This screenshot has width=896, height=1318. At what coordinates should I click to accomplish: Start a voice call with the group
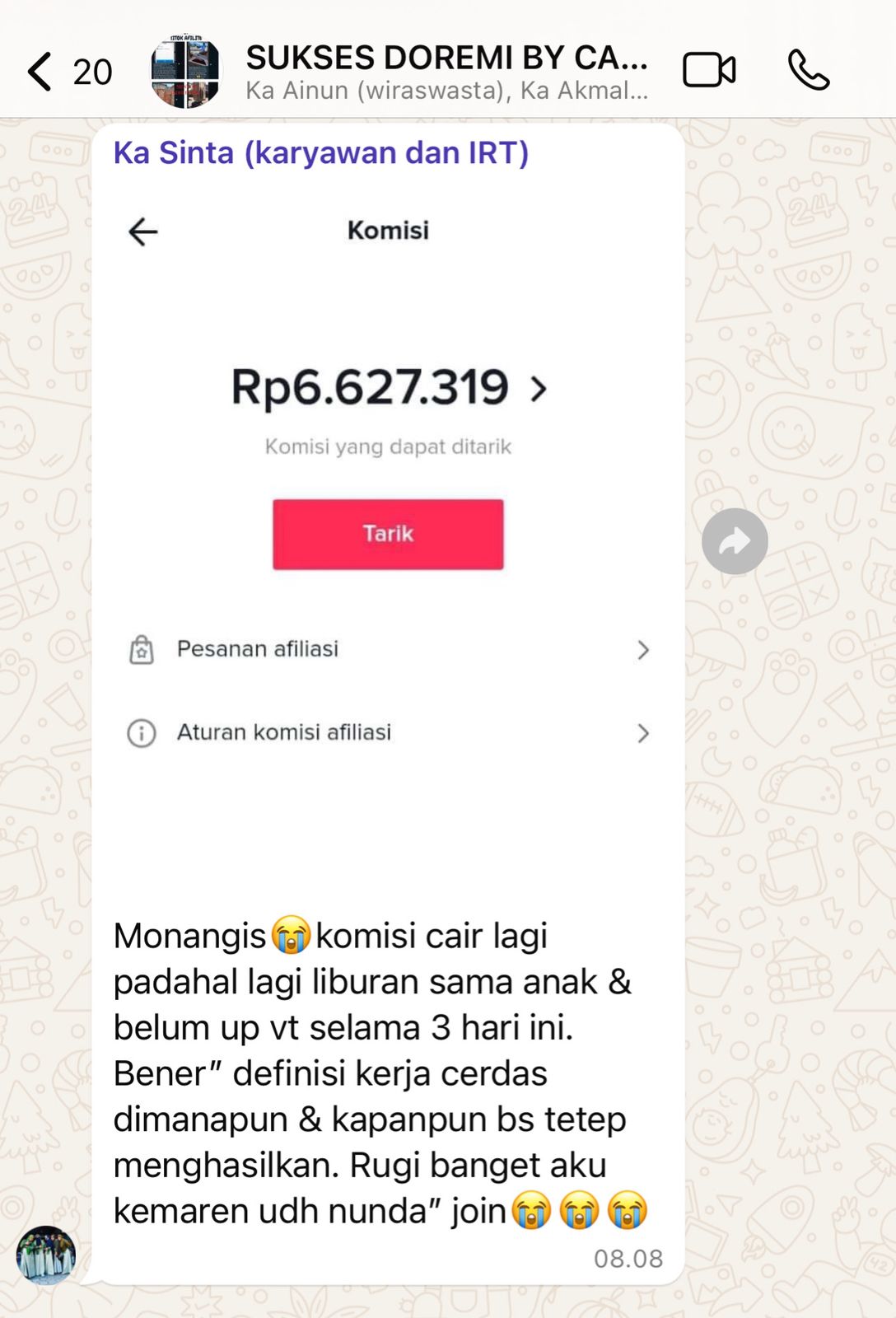pos(808,70)
